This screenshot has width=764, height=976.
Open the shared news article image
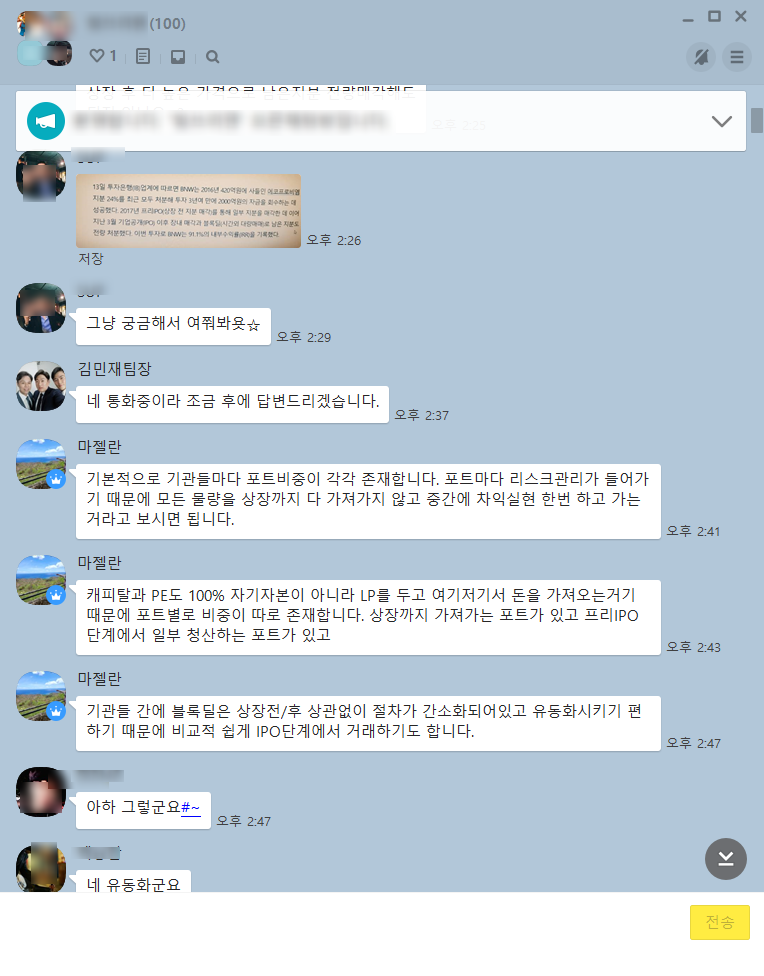coord(188,211)
